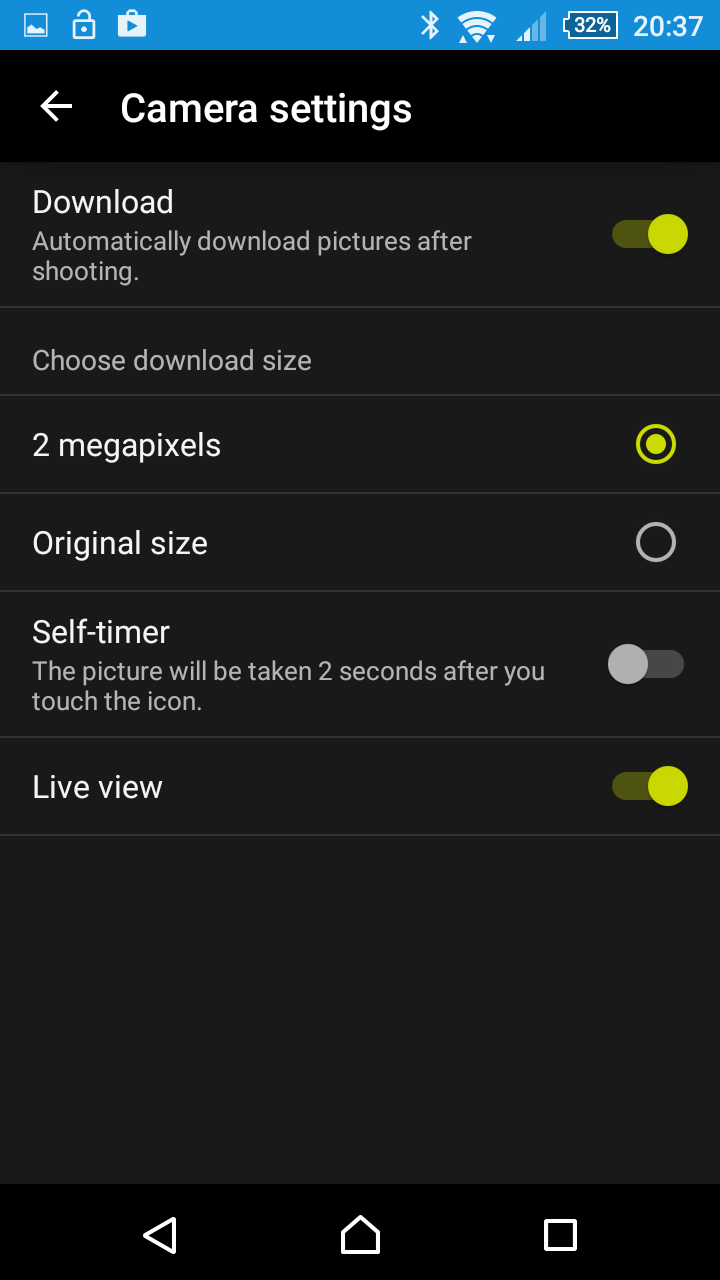
Task: Tap the system home button
Action: pyautogui.click(x=360, y=1235)
